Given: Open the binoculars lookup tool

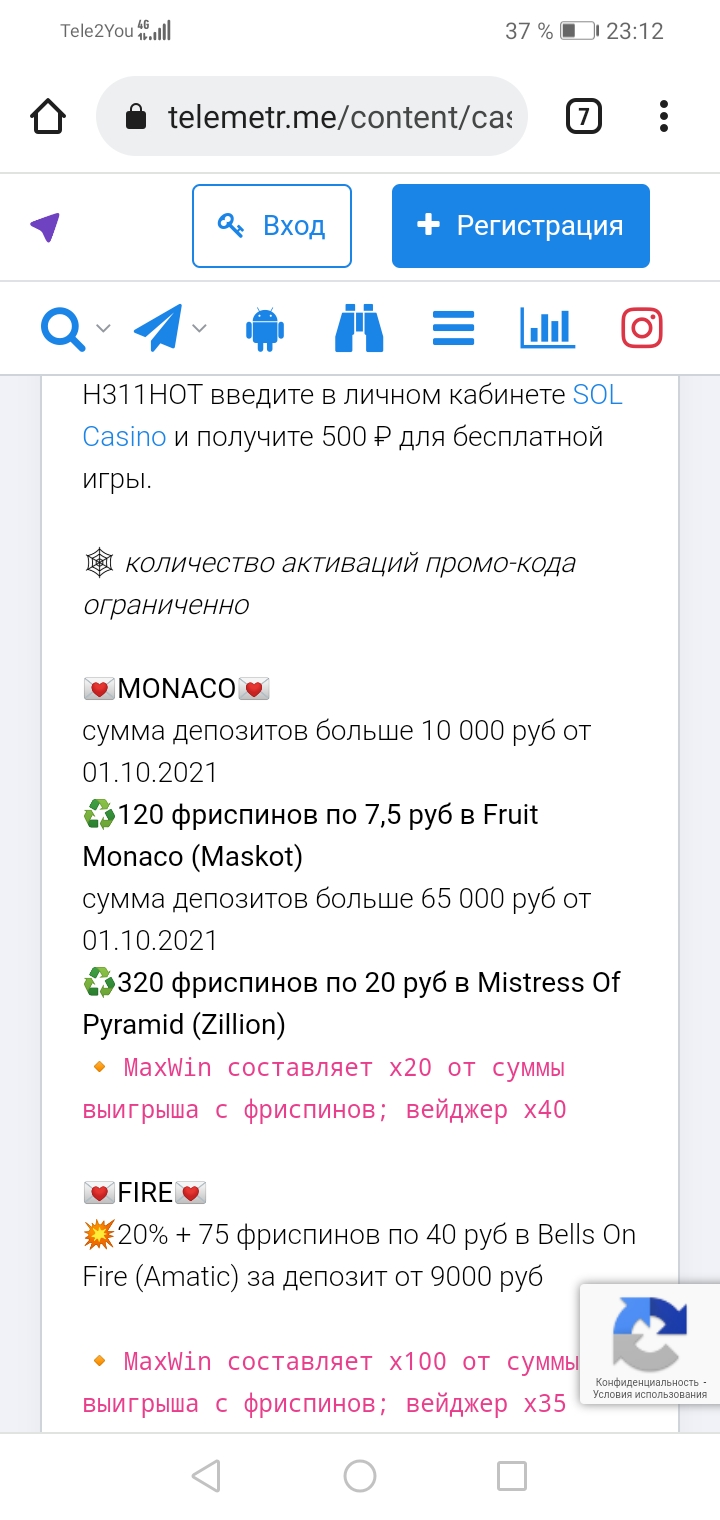Looking at the screenshot, I should (359, 327).
